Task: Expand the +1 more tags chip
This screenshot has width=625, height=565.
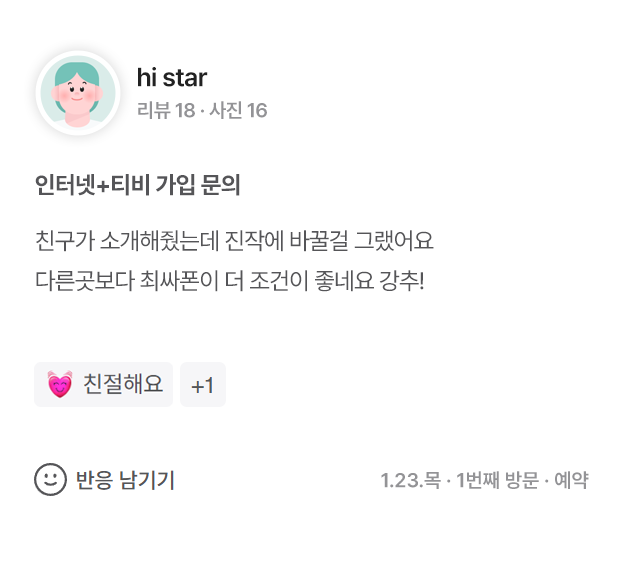Action: click(x=203, y=385)
